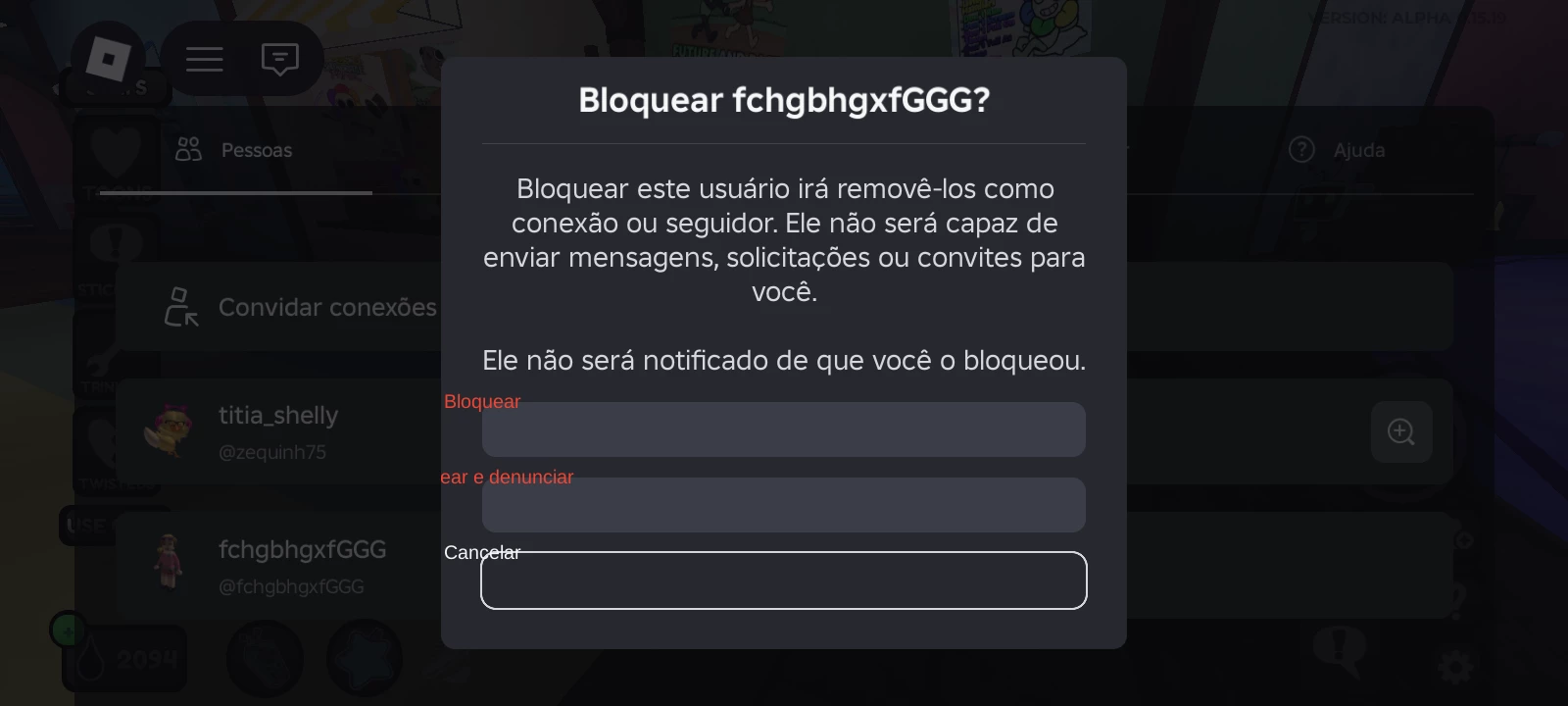The height and width of the screenshot is (706, 1568).
Task: Choose Bloquear e denunciar
Action: (783, 505)
